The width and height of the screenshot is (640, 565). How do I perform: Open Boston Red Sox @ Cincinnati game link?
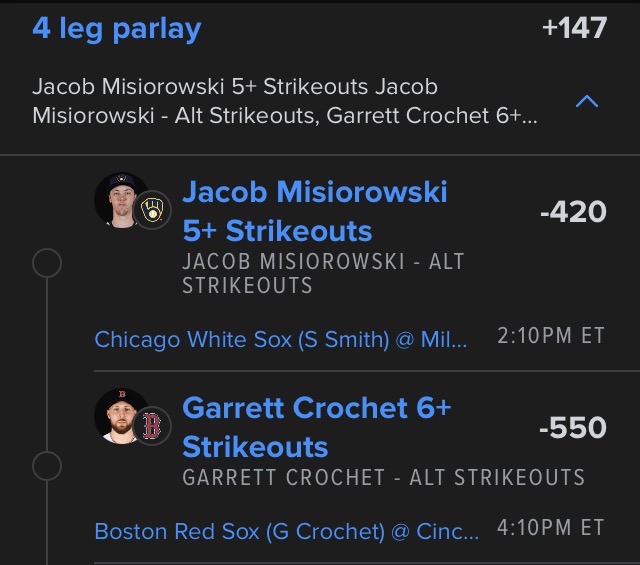point(286,531)
